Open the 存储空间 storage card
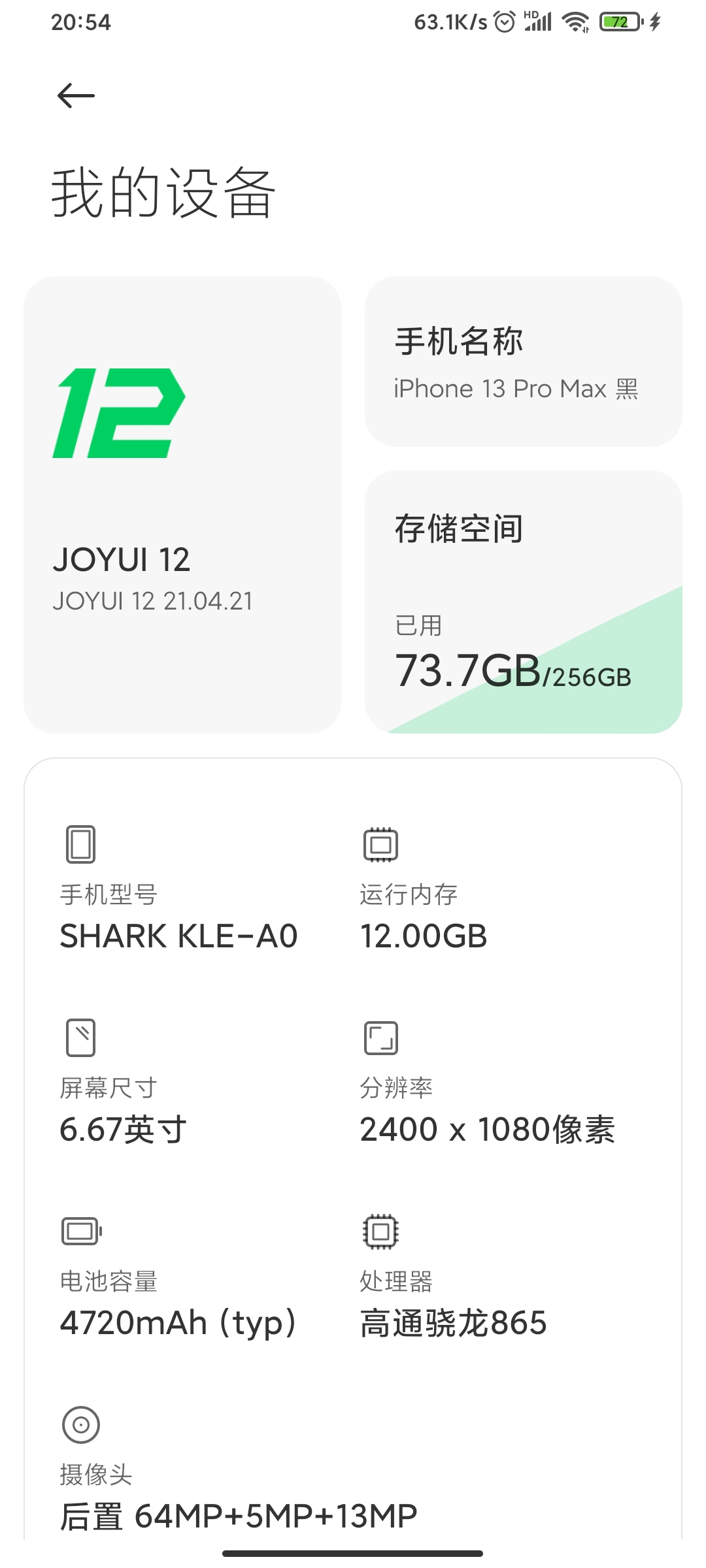 tap(523, 601)
